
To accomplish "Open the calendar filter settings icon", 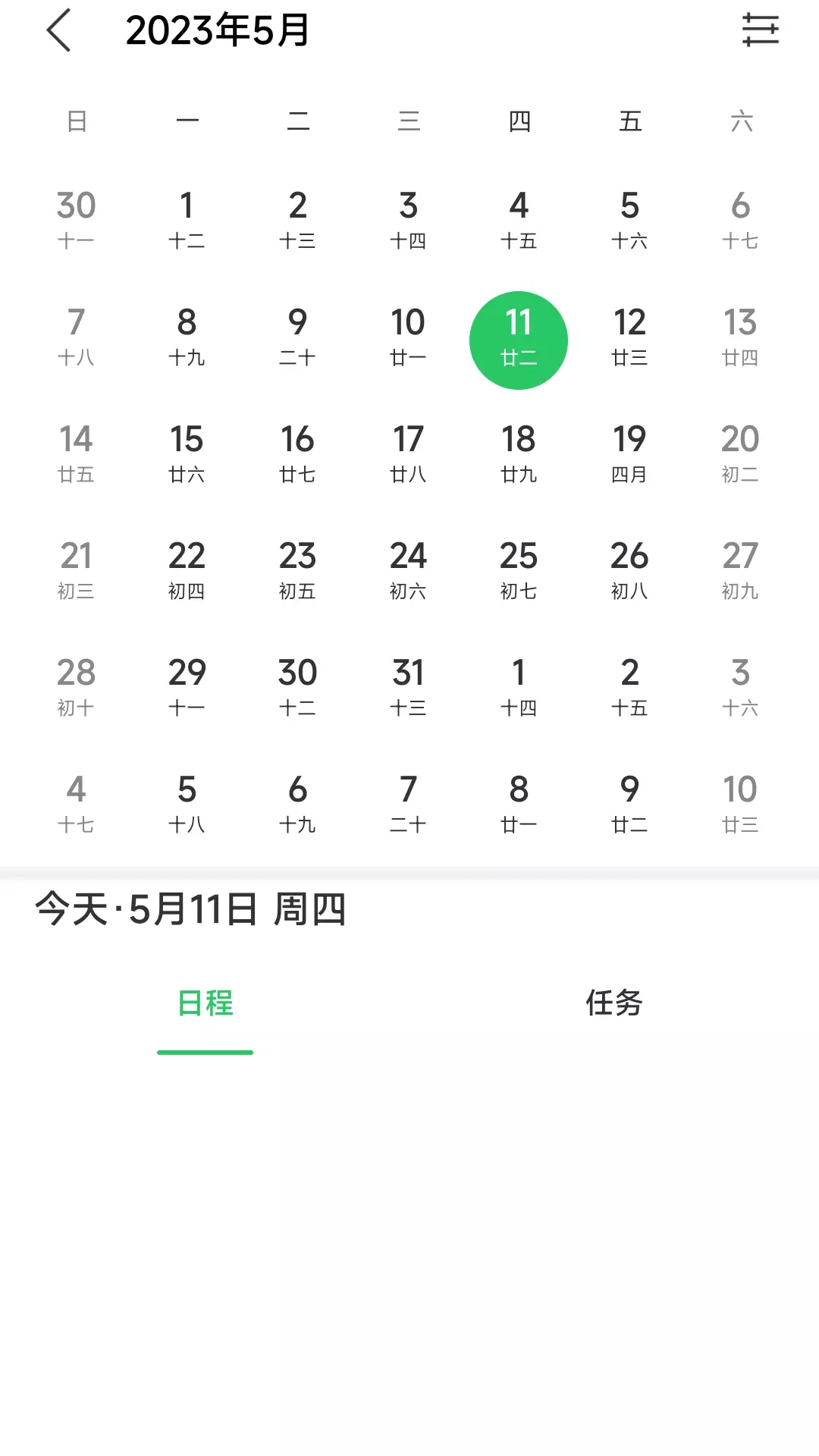I will (x=760, y=30).
